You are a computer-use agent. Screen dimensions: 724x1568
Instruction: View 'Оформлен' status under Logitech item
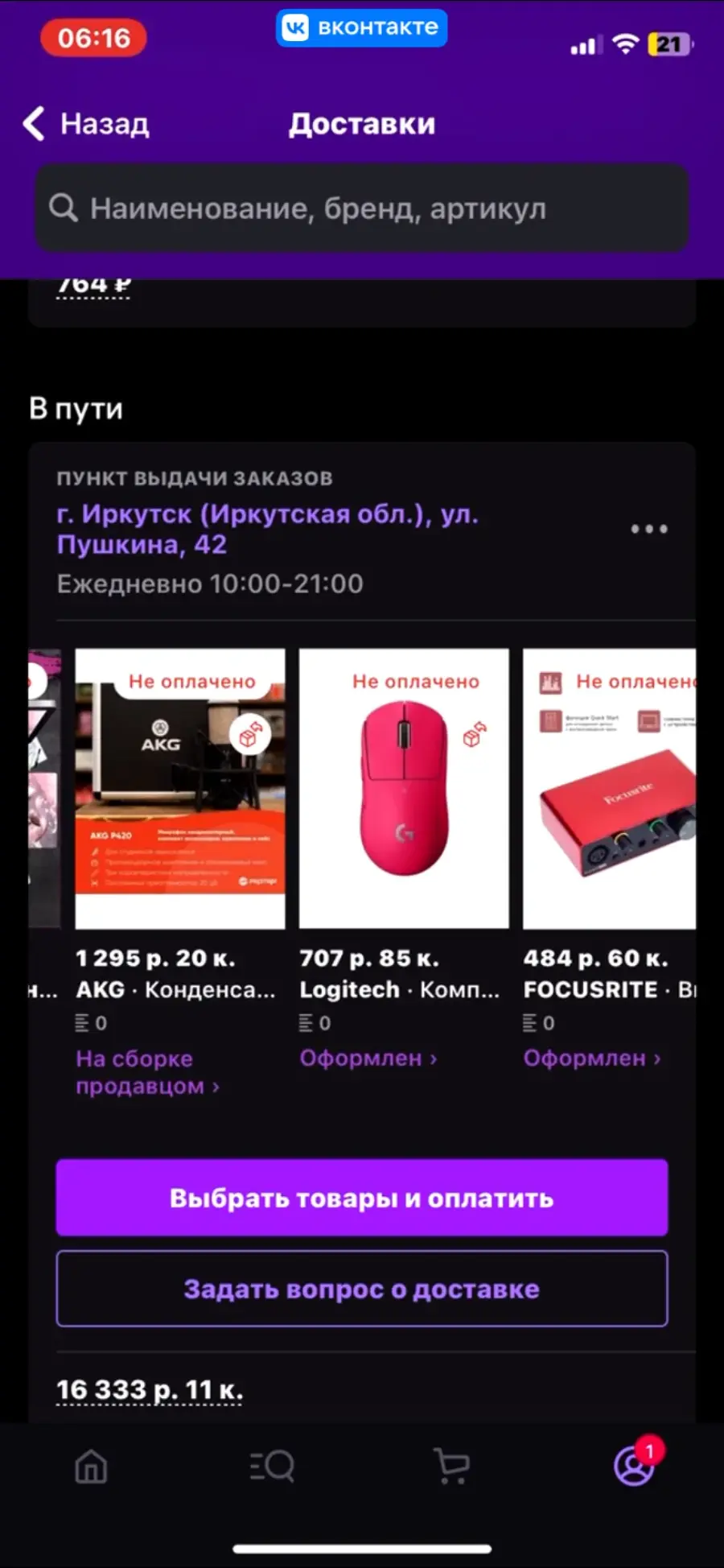click(x=368, y=1058)
